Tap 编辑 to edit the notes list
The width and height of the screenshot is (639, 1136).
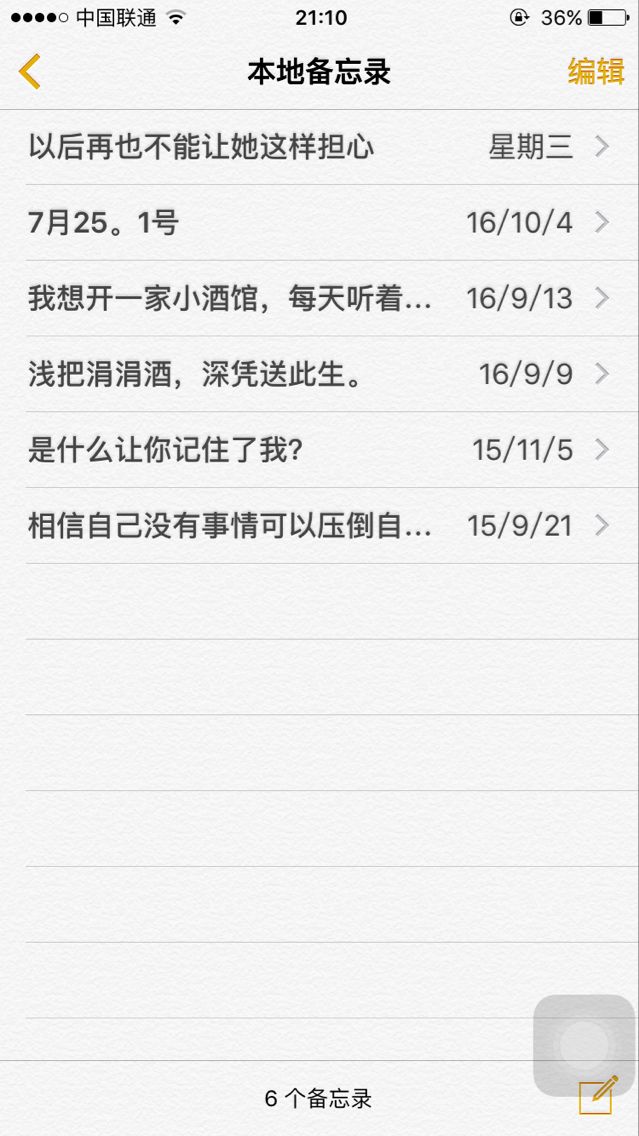[596, 72]
